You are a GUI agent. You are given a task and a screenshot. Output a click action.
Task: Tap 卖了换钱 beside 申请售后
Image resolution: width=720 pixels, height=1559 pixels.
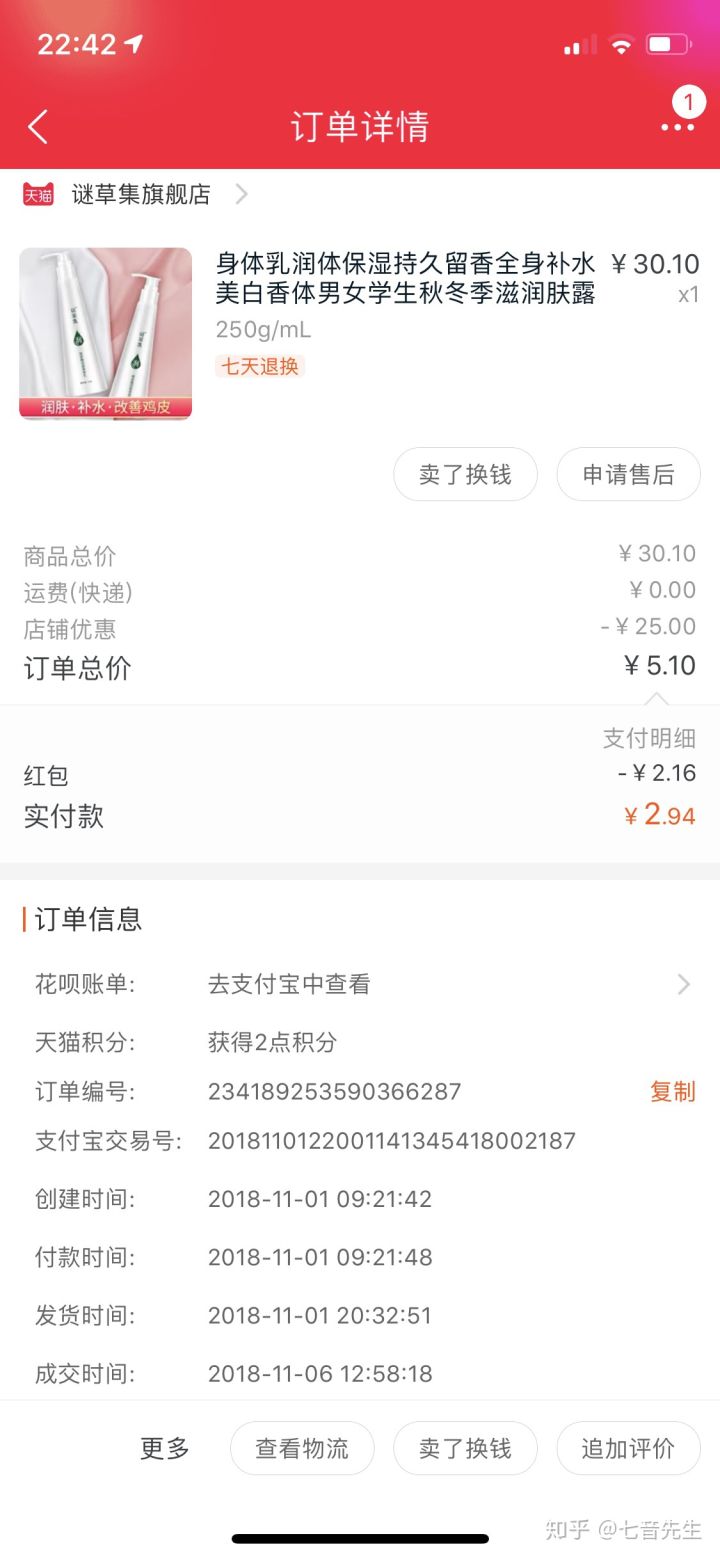click(465, 474)
